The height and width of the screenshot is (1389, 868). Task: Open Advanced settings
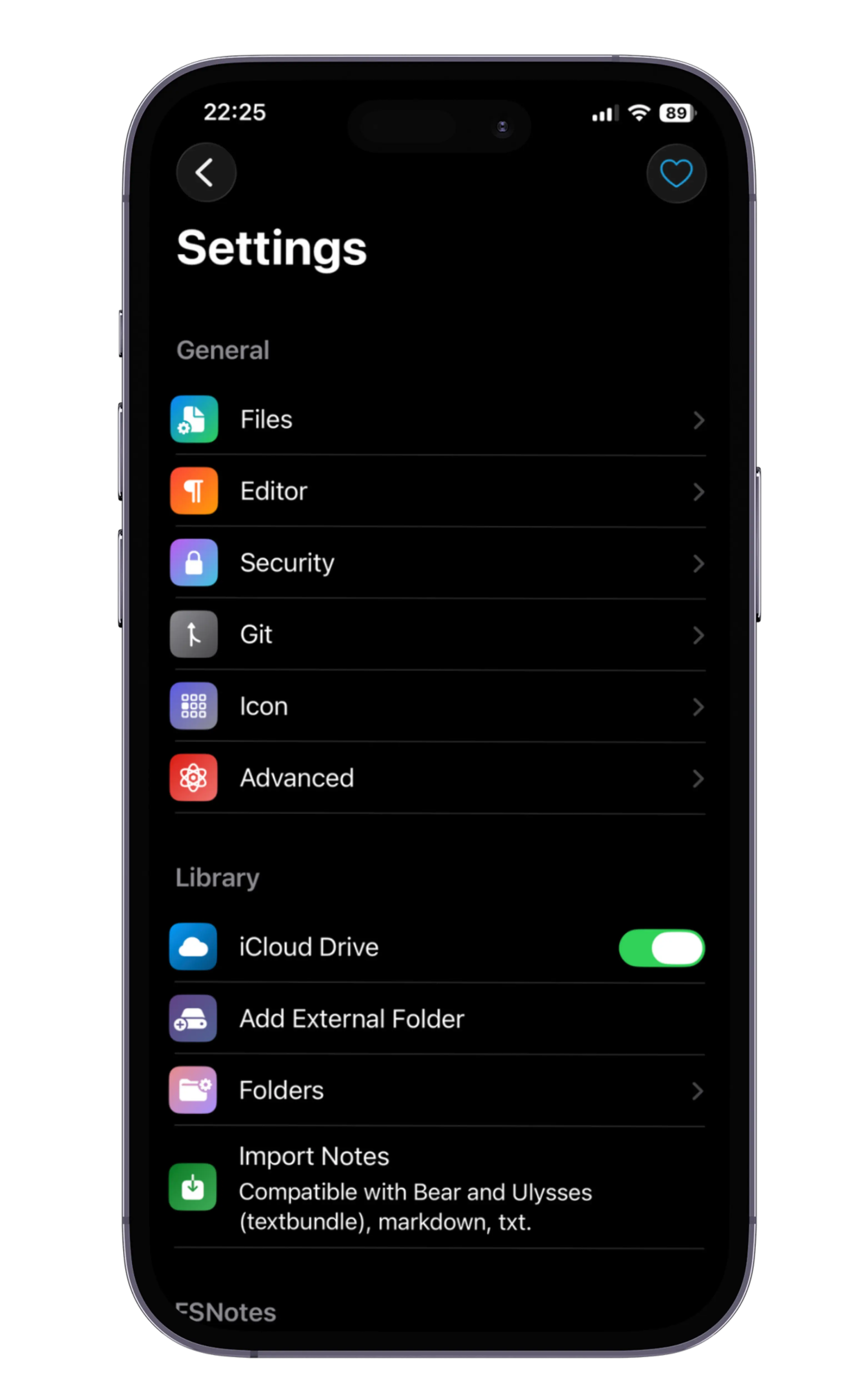(x=436, y=778)
